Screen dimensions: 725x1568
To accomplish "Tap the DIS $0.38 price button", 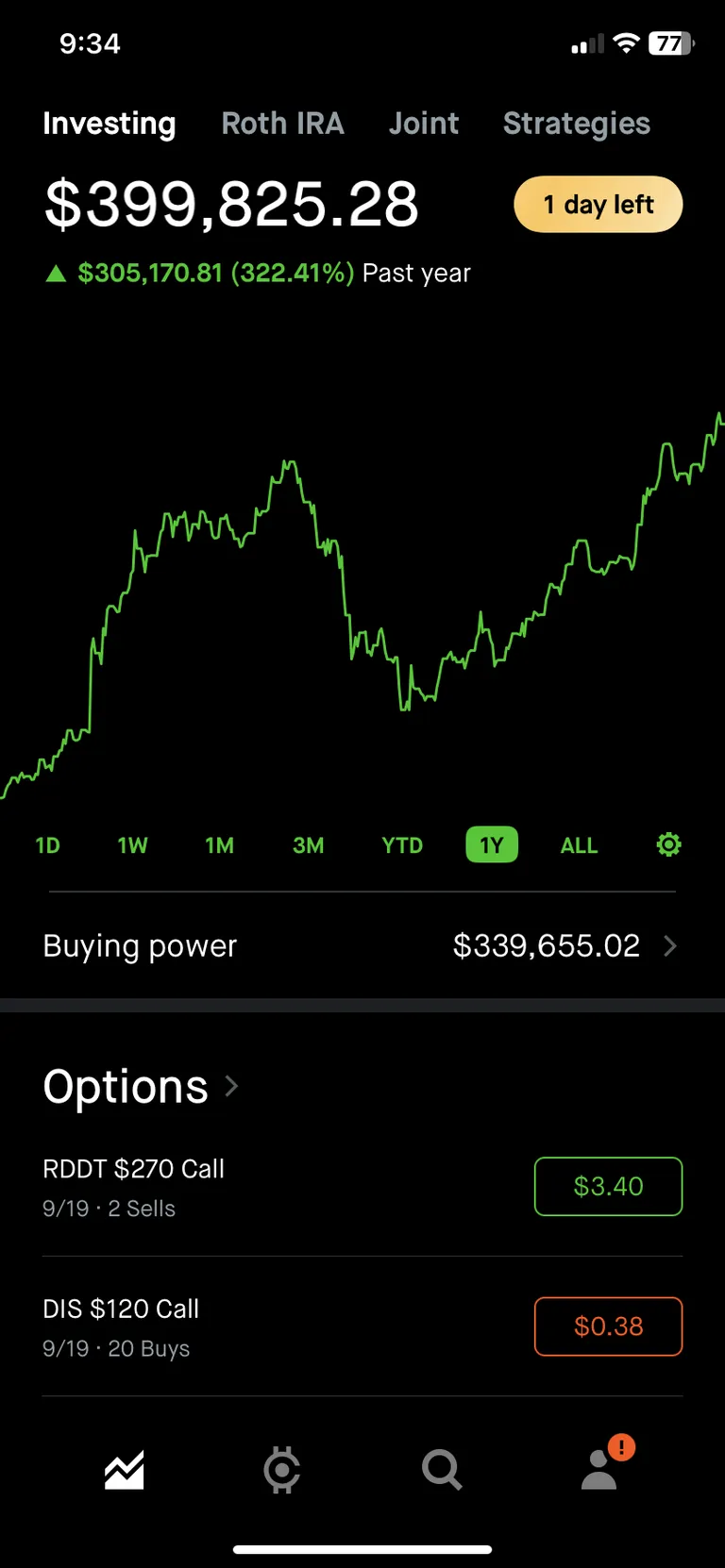I will point(608,1326).
